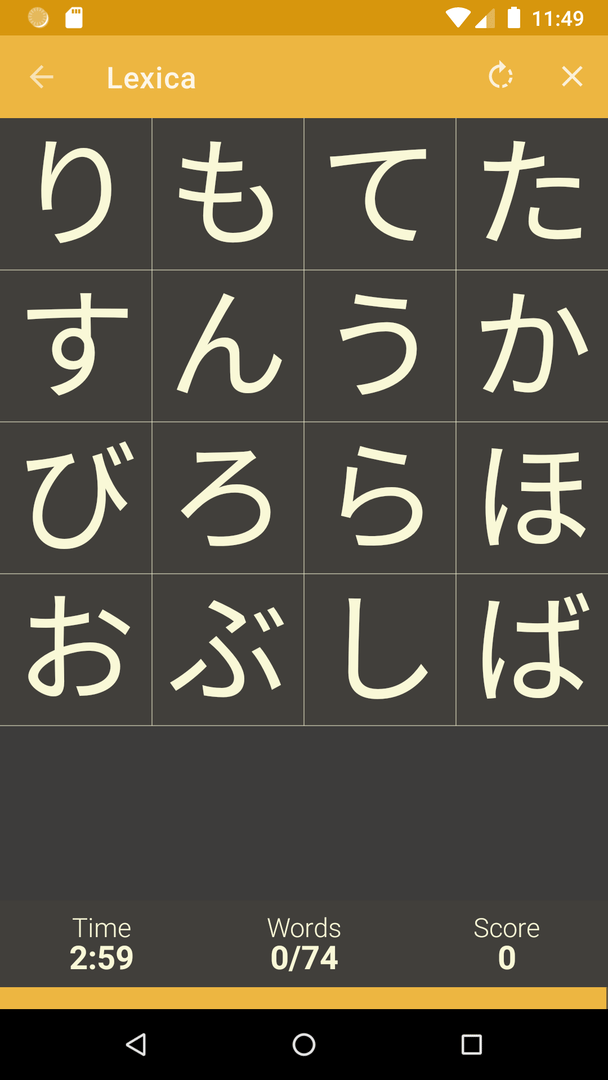The height and width of the screenshot is (1080, 608).
Task: Close the game with the X icon
Action: pyautogui.click(x=572, y=77)
